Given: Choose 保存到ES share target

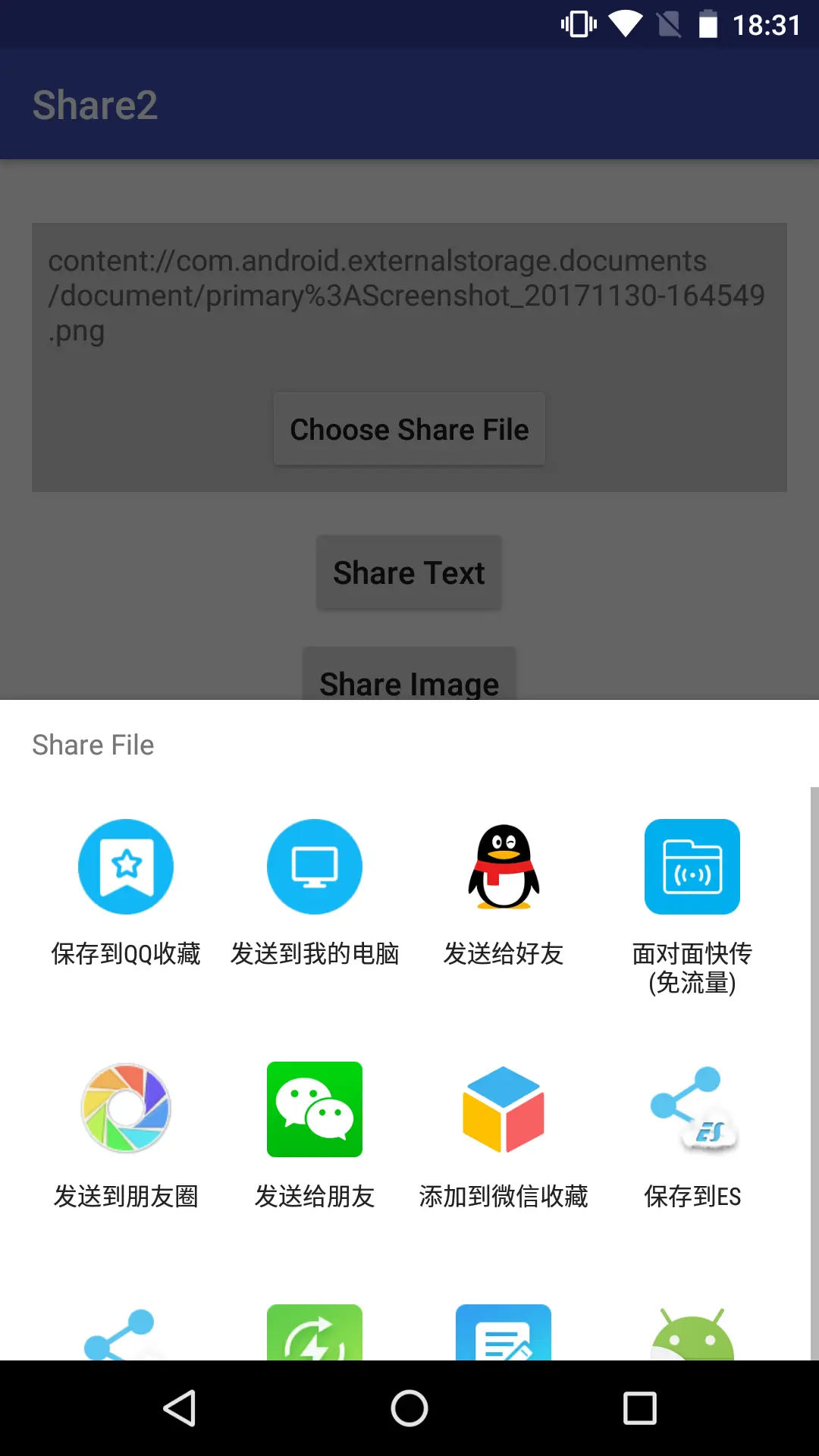Looking at the screenshot, I should [692, 1136].
